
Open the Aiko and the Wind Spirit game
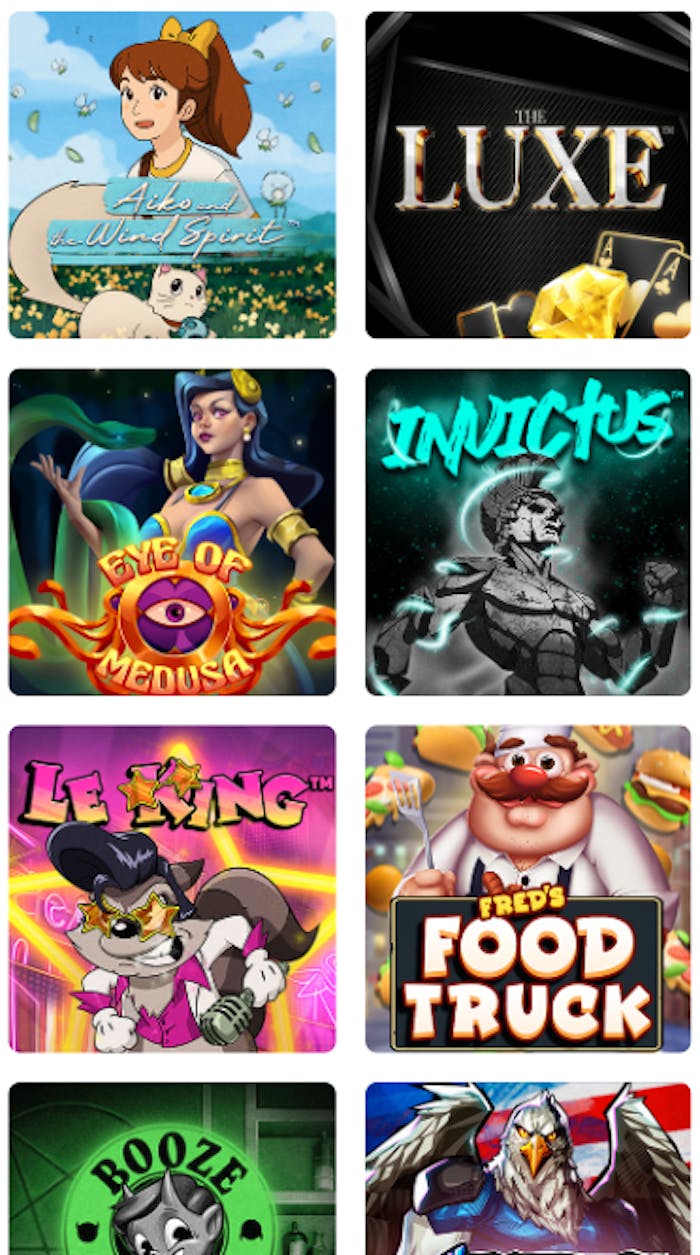(x=172, y=175)
